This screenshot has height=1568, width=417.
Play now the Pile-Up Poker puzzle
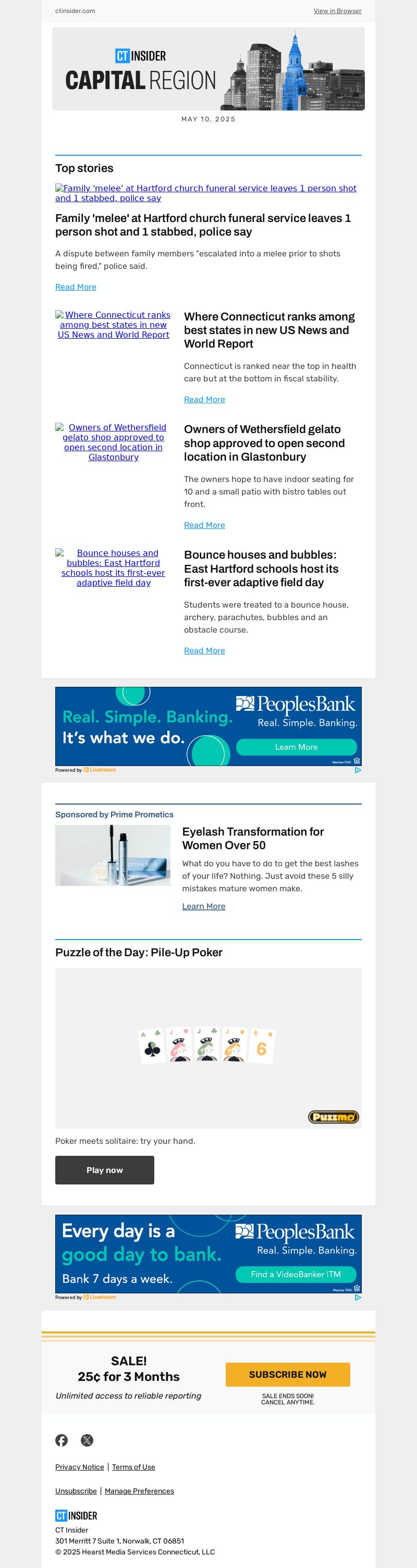(105, 1170)
